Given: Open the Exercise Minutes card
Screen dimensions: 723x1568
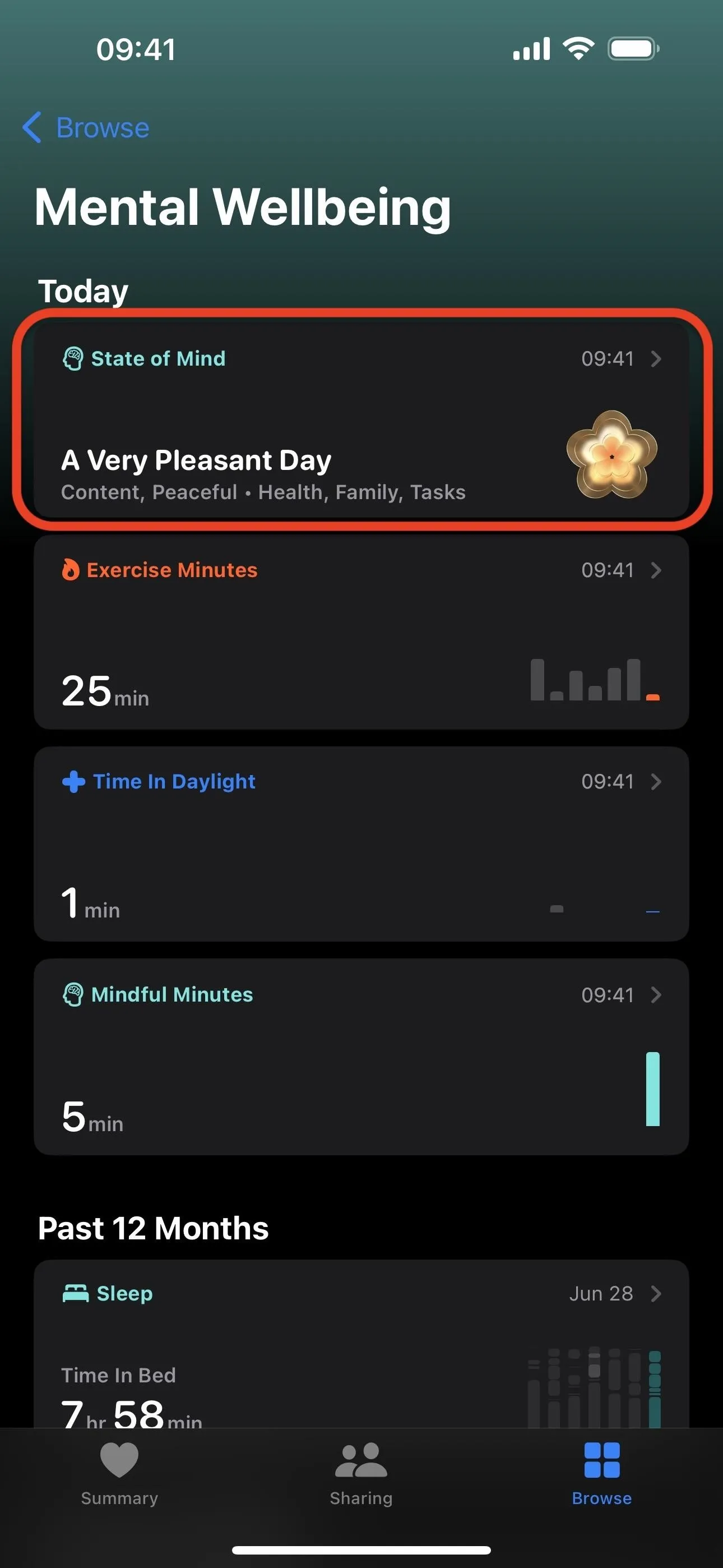Looking at the screenshot, I should [x=361, y=632].
